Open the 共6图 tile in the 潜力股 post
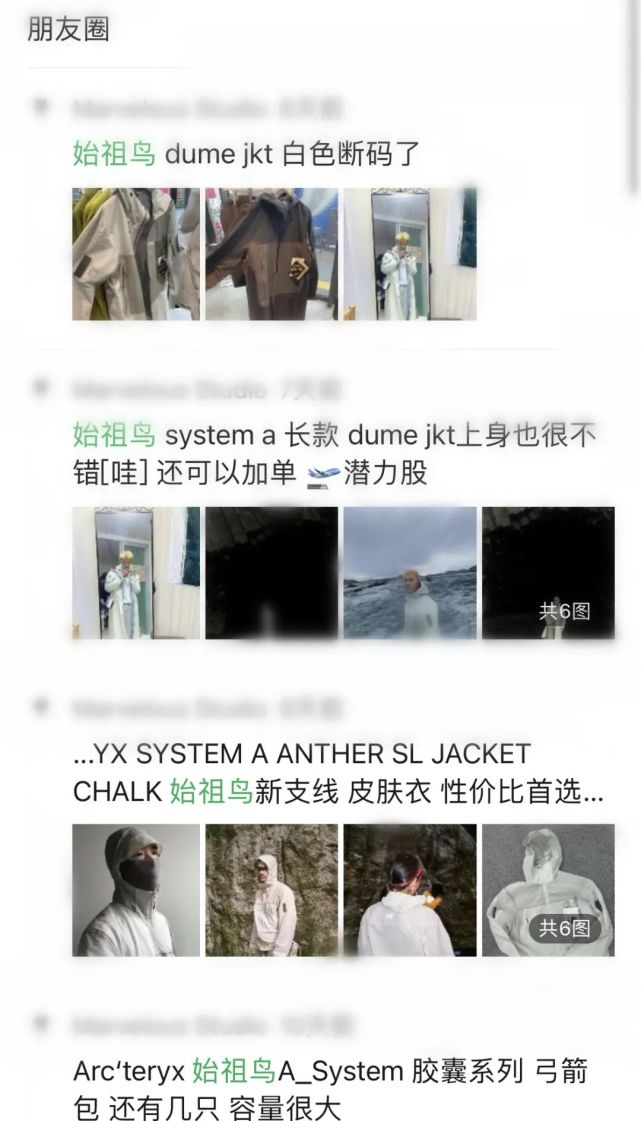The image size is (641, 1121). click(548, 573)
